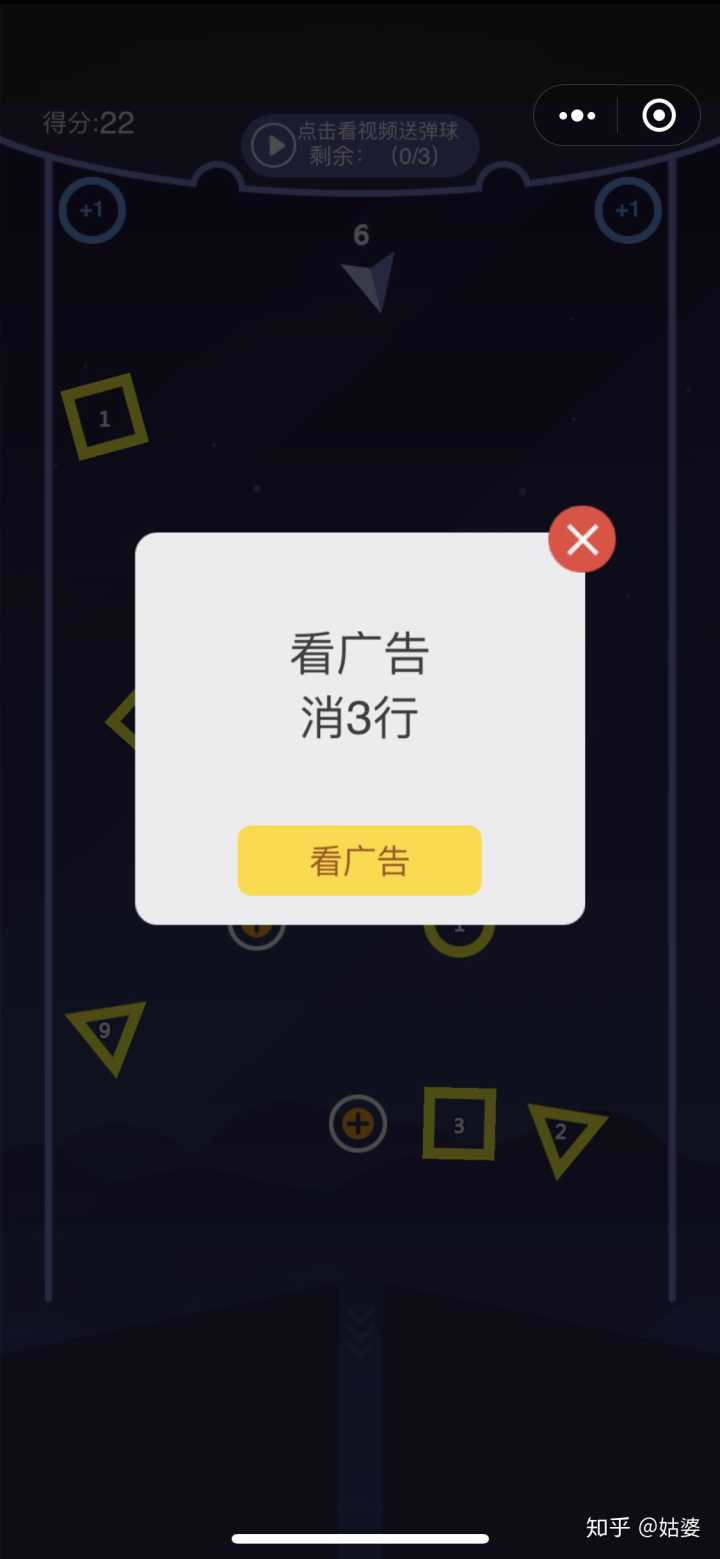The height and width of the screenshot is (1559, 720).
Task: Tap the yellow 看广告 button
Action: (x=359, y=861)
